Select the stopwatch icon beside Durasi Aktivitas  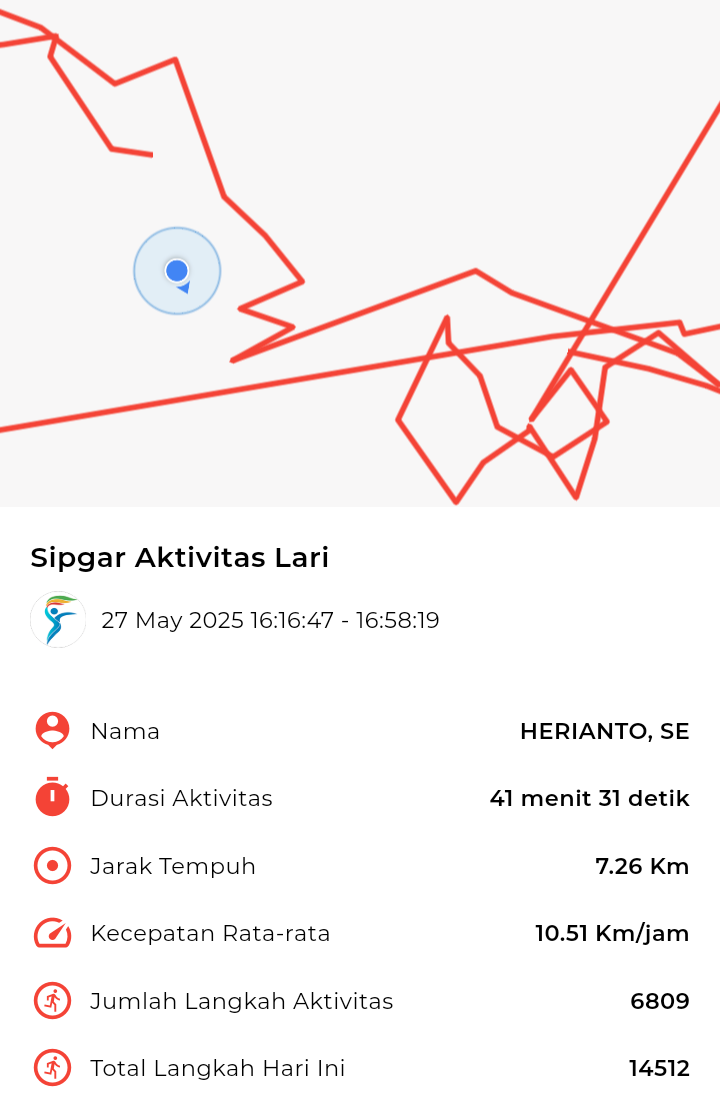tap(51, 798)
